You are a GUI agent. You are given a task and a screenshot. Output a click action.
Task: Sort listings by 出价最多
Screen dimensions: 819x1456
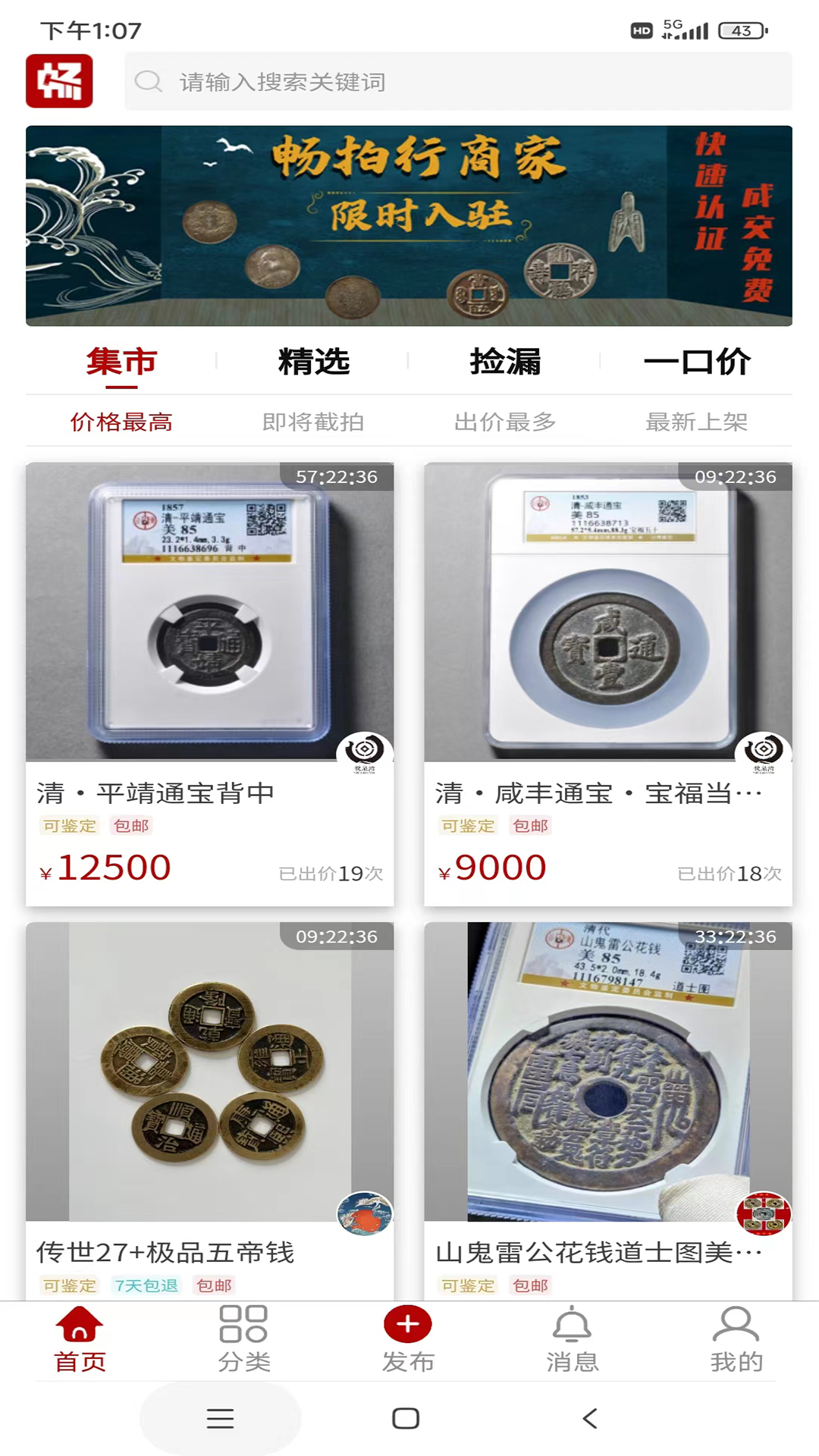tap(505, 422)
